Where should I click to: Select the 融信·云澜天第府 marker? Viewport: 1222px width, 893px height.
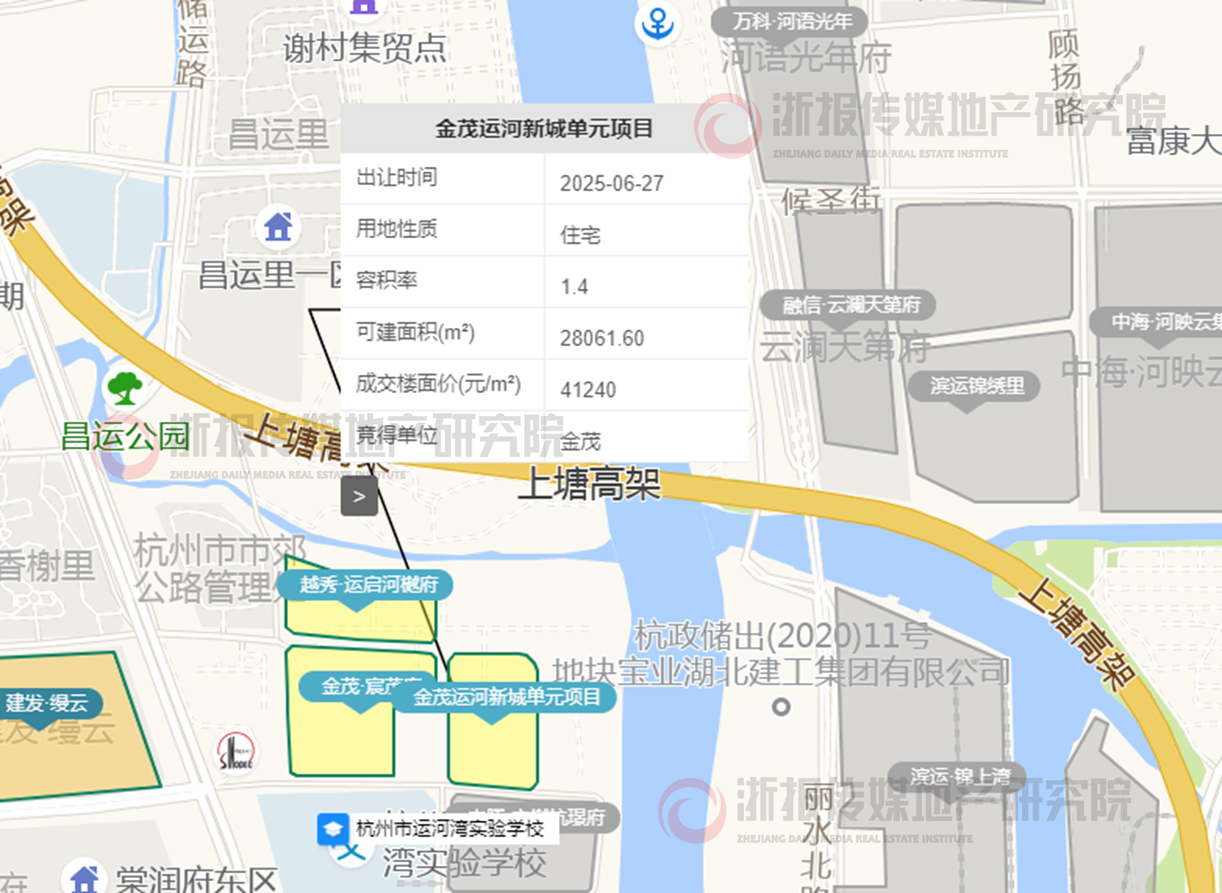[846, 305]
